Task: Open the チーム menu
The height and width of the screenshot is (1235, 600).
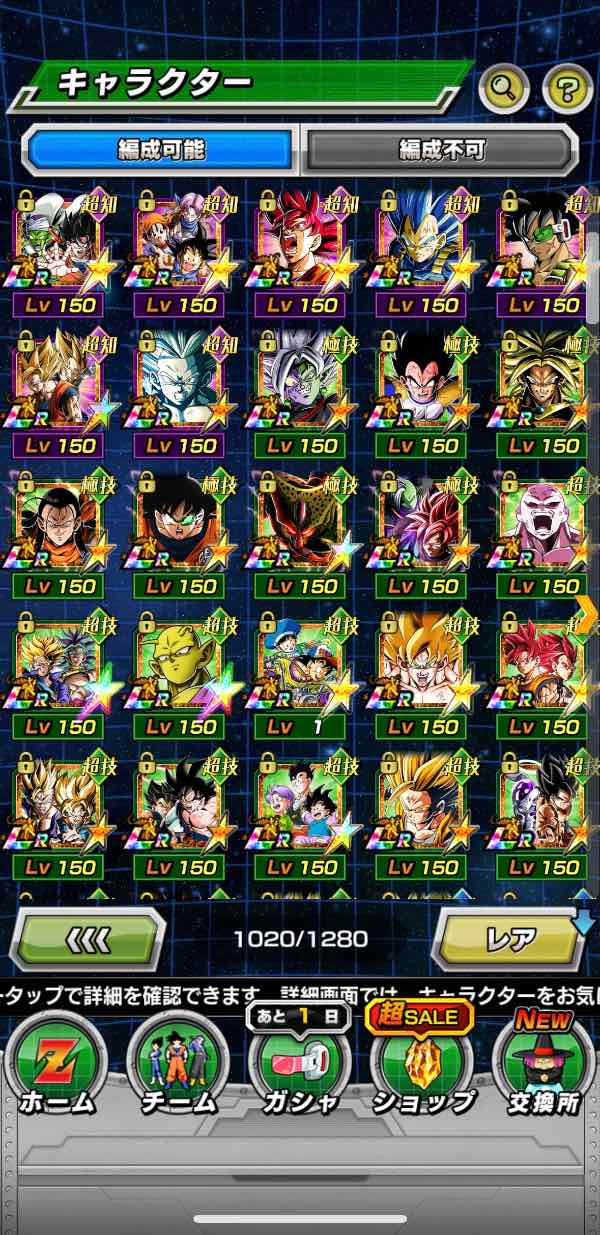Action: (x=178, y=1068)
